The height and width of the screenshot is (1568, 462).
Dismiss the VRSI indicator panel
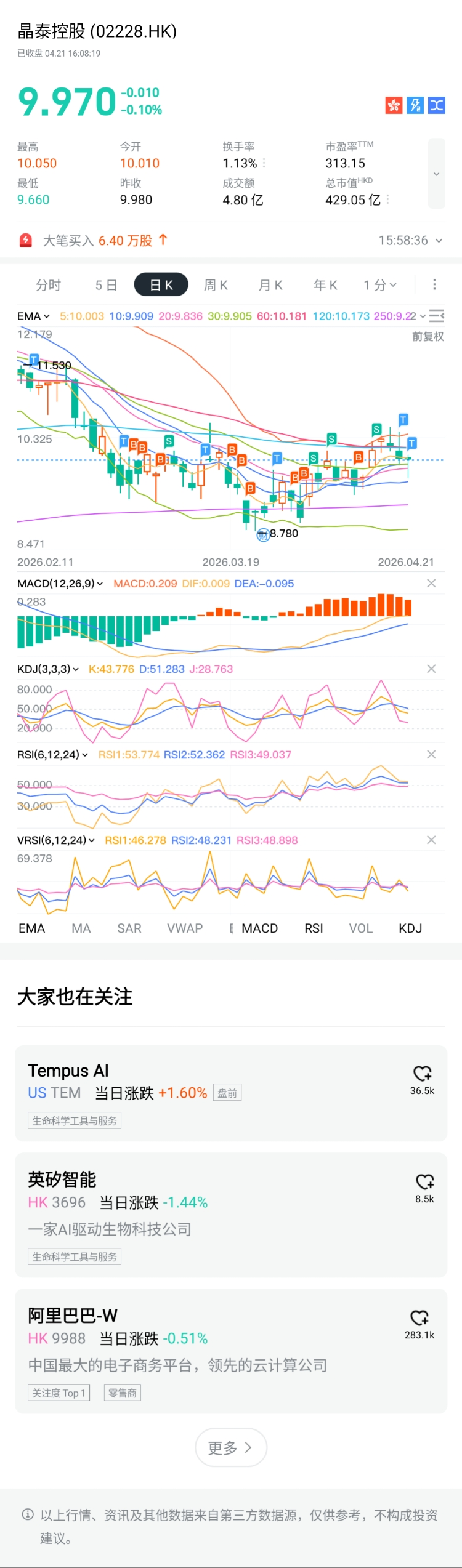coord(431,840)
